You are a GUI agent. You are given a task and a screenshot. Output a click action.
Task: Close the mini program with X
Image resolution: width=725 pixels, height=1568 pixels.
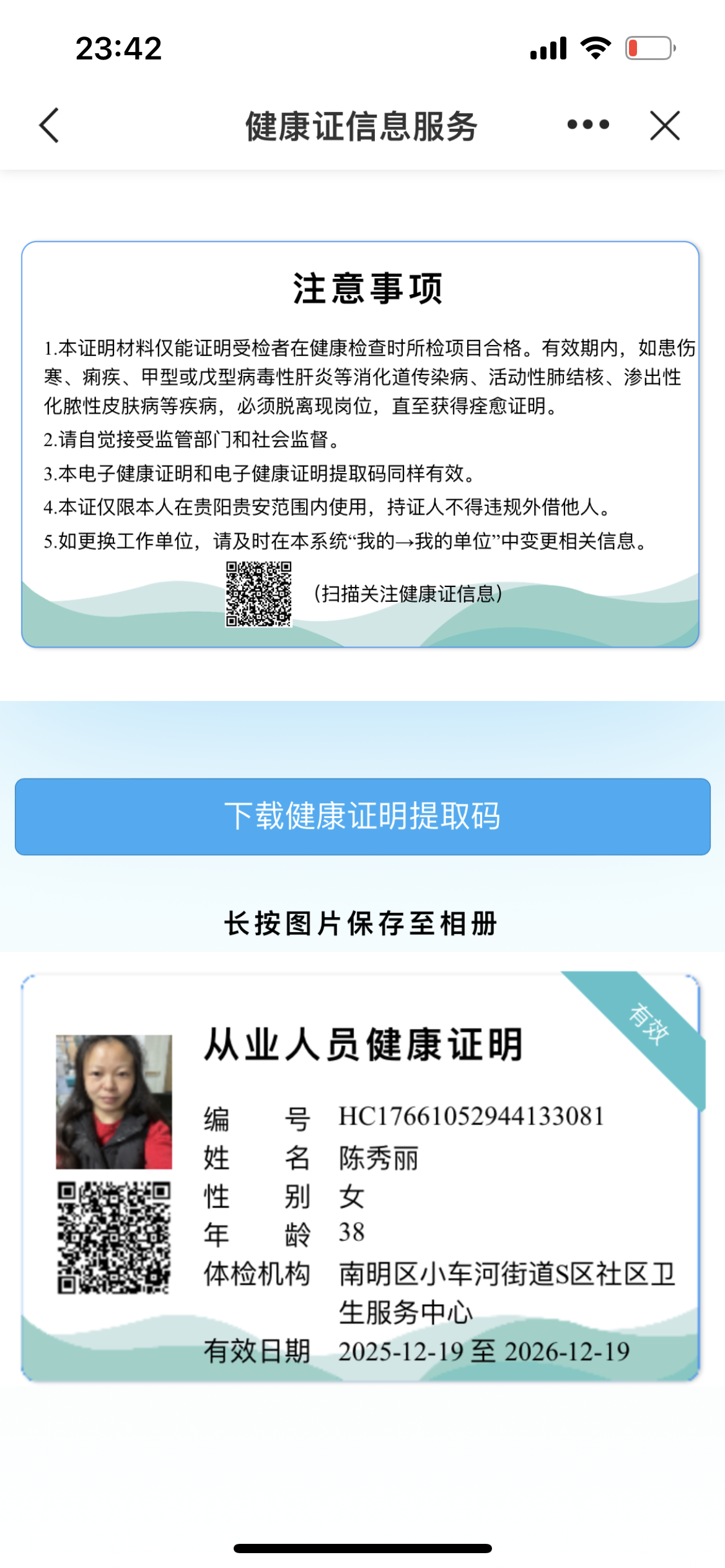[665, 126]
